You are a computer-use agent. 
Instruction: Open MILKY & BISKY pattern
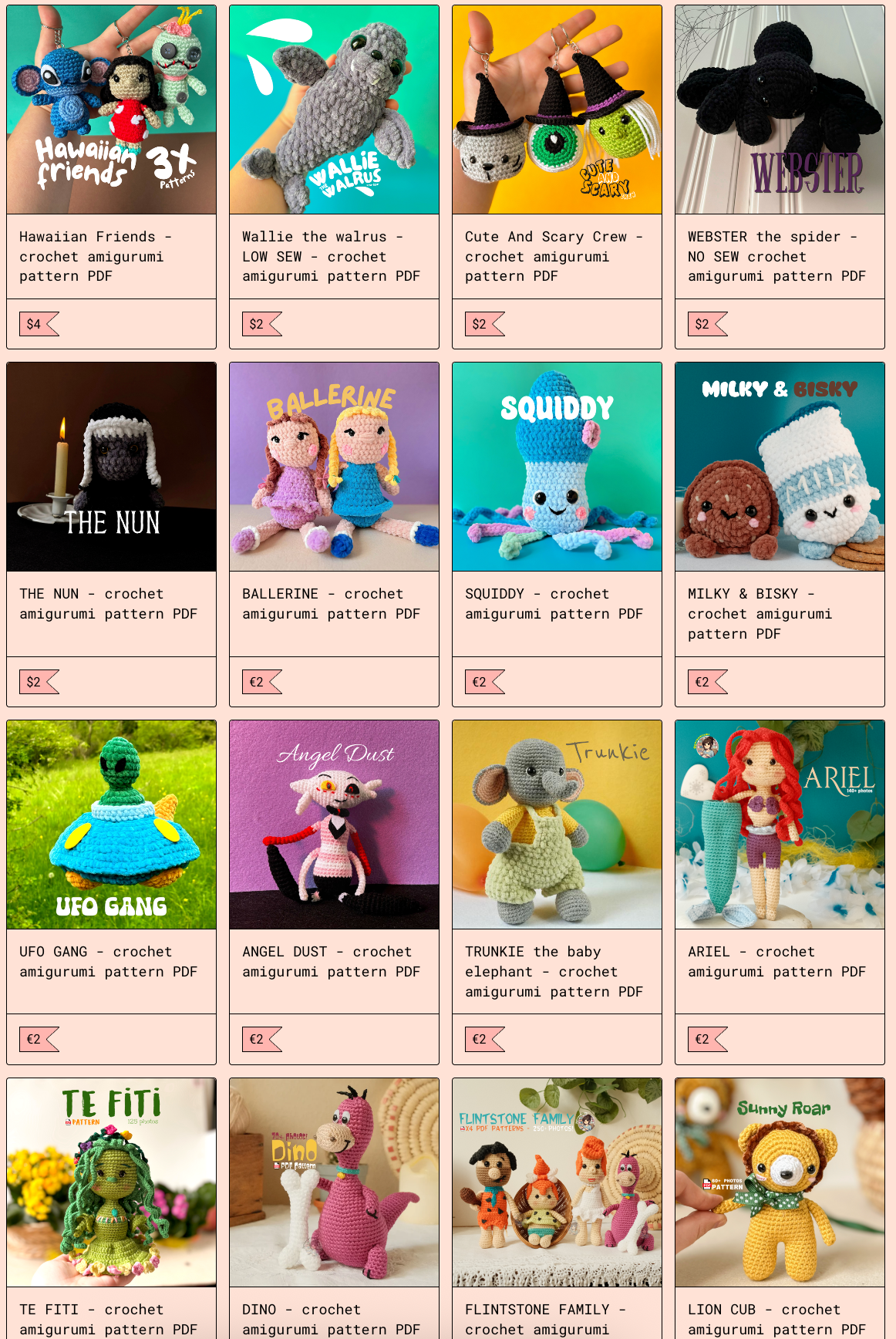(780, 467)
